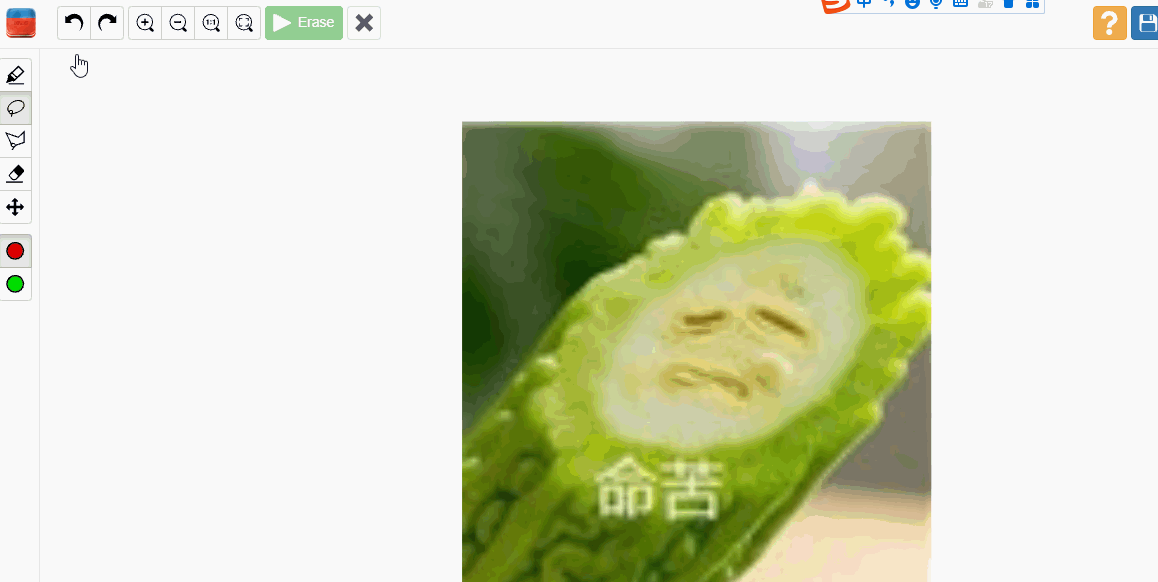The width and height of the screenshot is (1158, 582).
Task: Pick the polygonal lasso tool
Action: [x=15, y=140]
